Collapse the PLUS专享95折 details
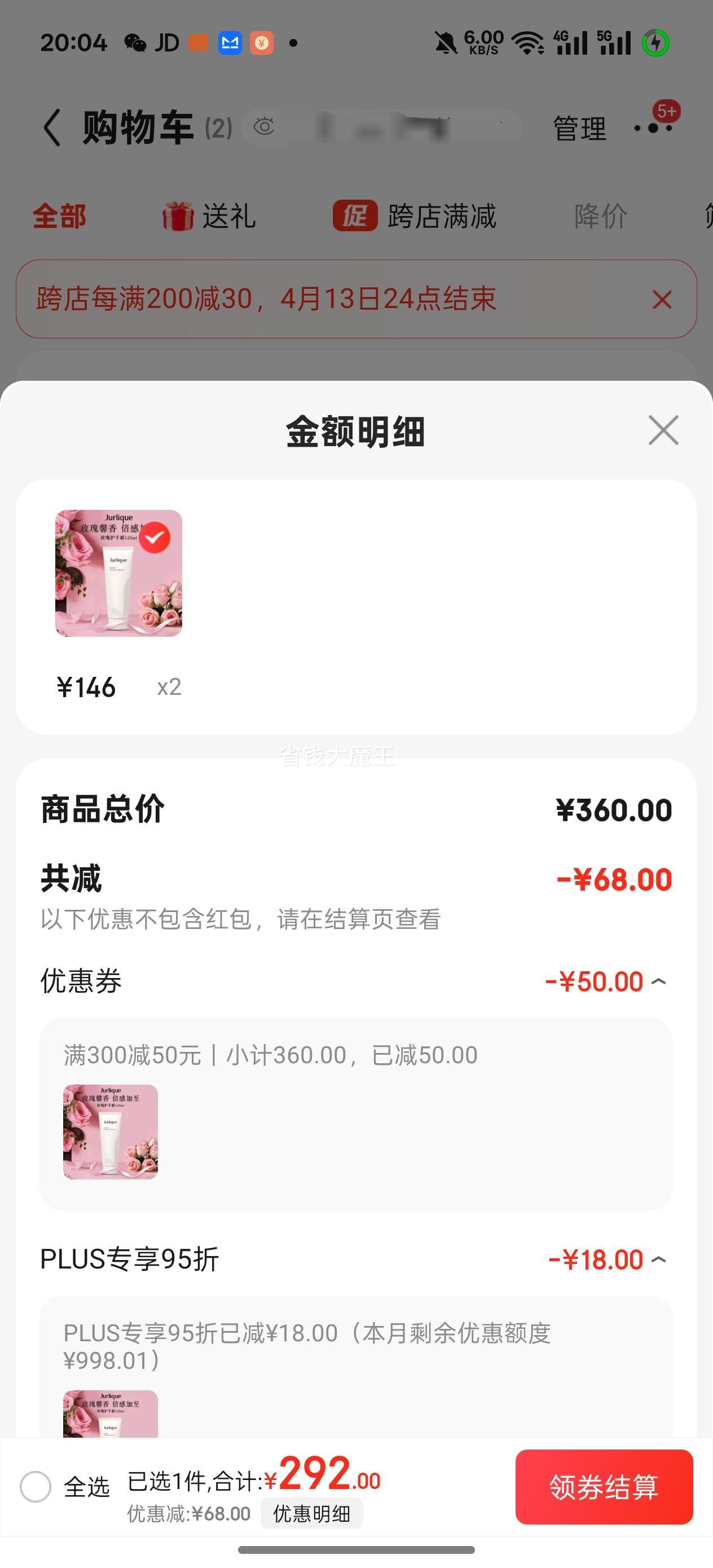 659,1259
